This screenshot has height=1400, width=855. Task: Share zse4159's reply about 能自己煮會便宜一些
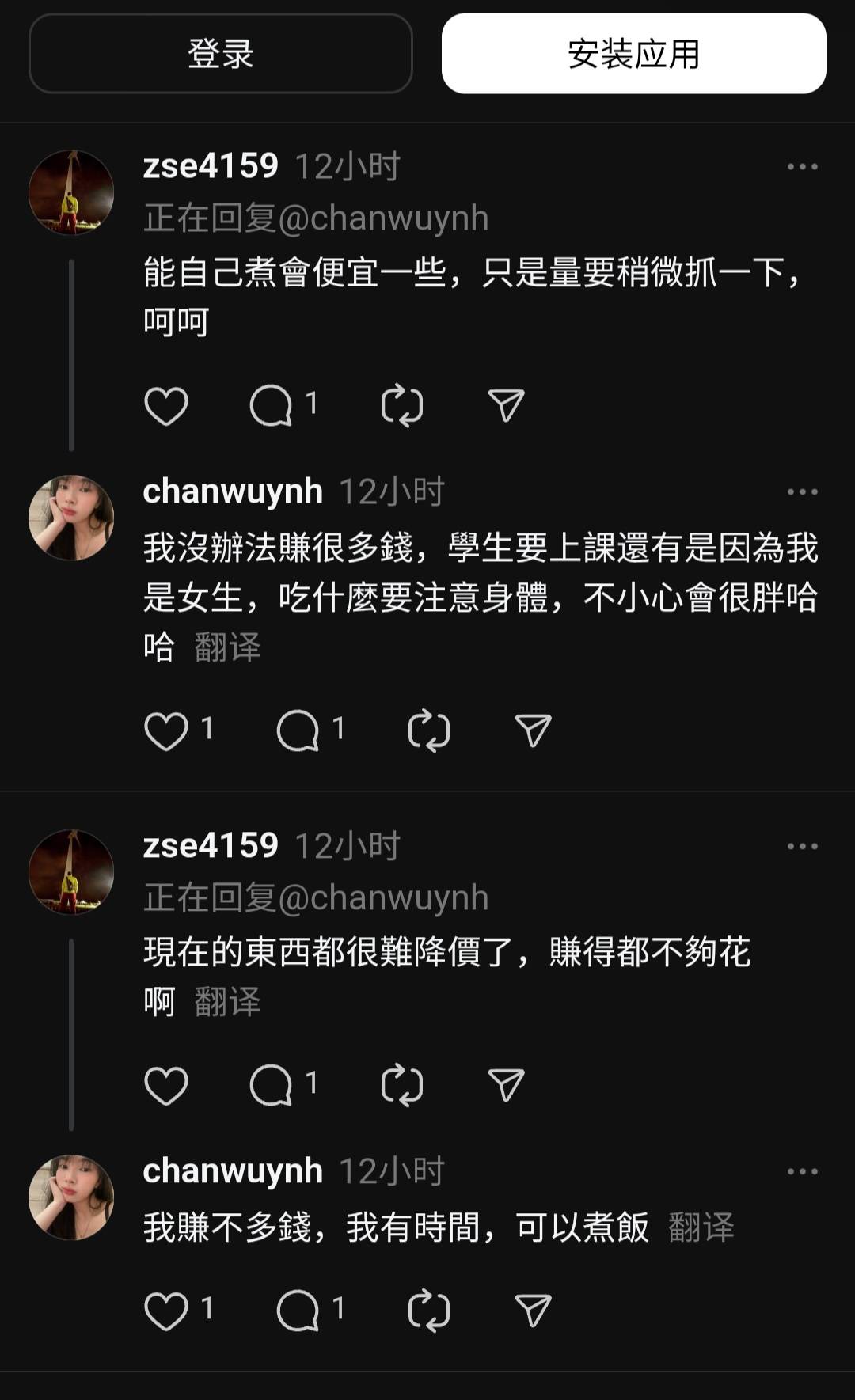tap(507, 406)
